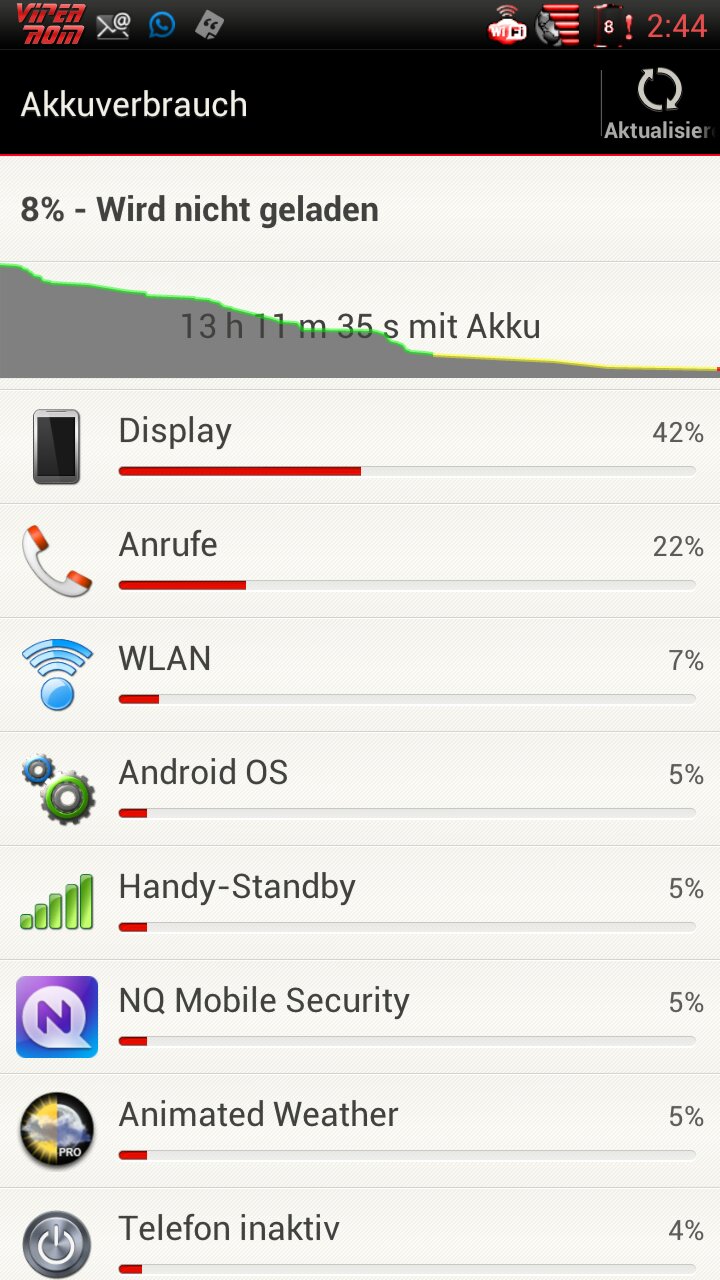This screenshot has width=720, height=1280.
Task: Open Handy-Standby usage details
Action: point(360,903)
